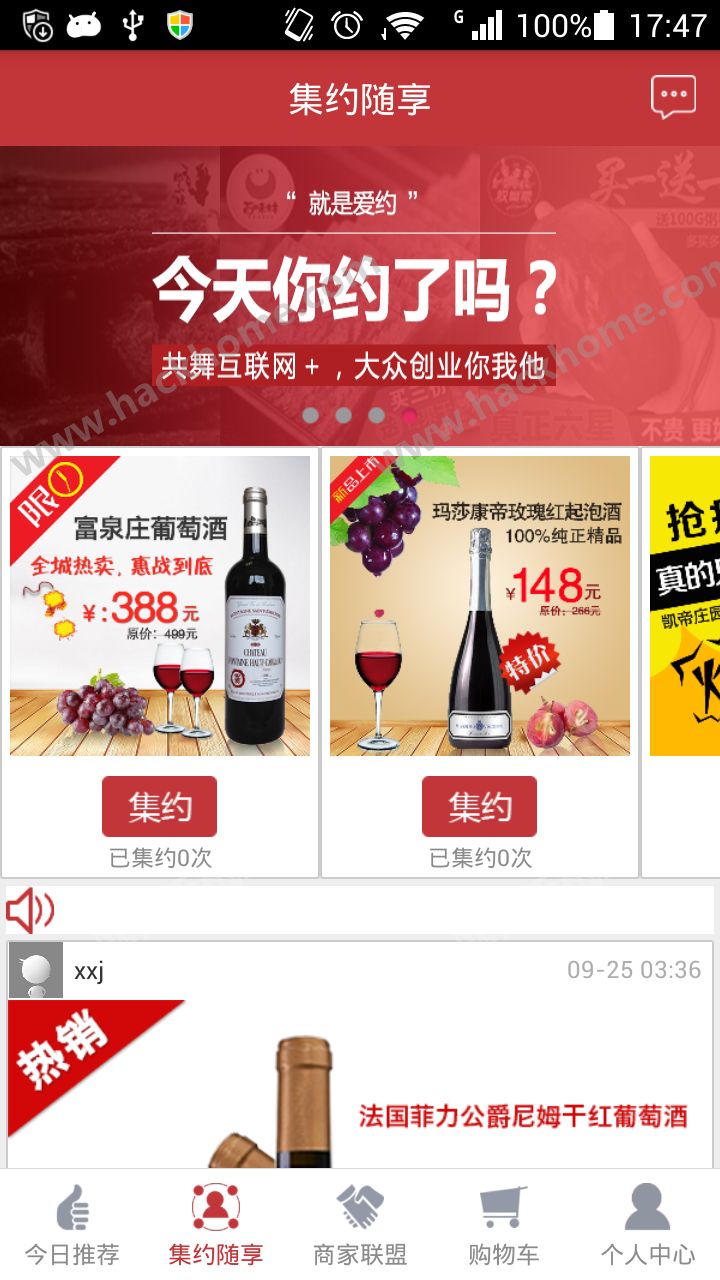
Task: Open the 凯帝庄园 yellow product card
Action: pyautogui.click(x=686, y=606)
